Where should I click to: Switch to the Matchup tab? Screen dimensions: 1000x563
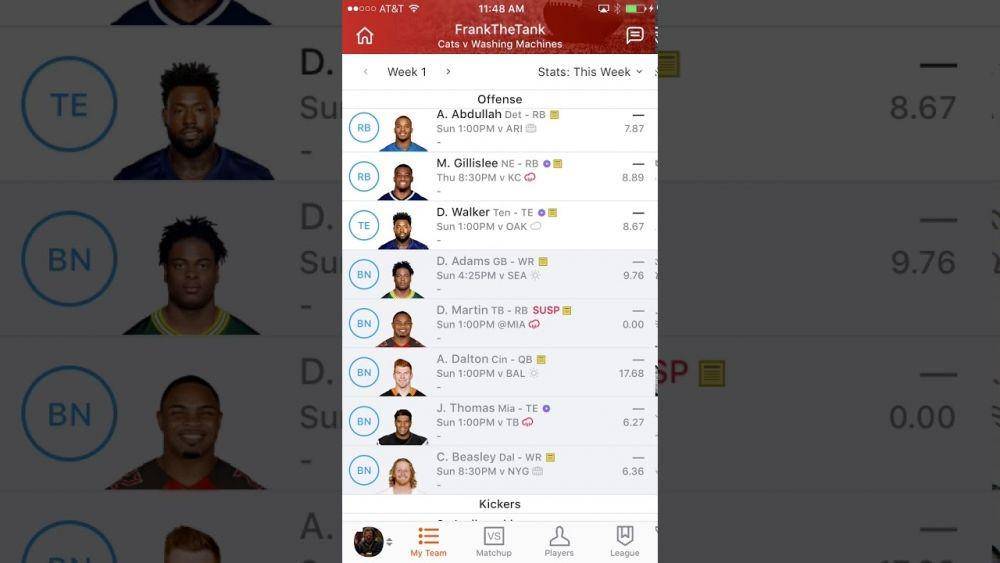493,541
